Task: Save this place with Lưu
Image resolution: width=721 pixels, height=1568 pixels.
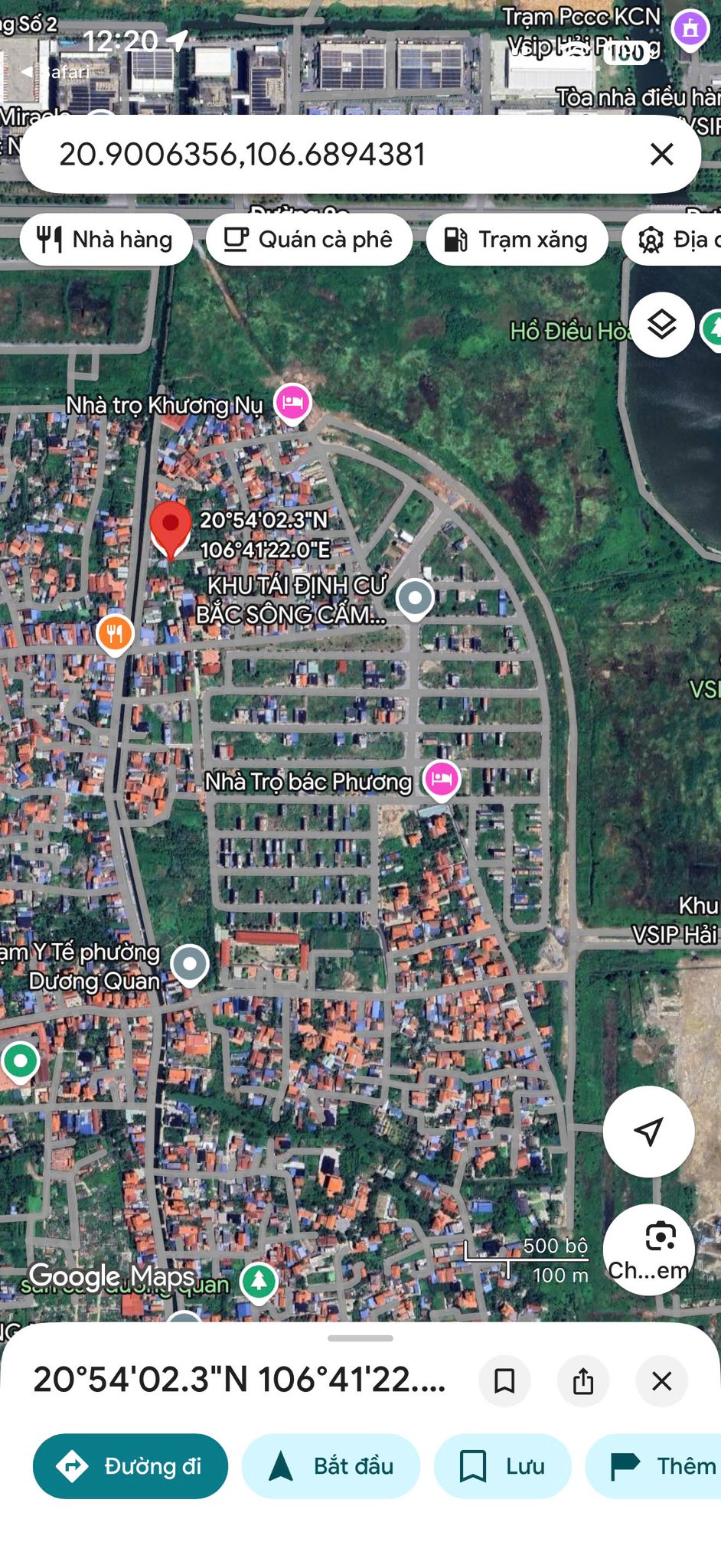Action: pos(502,1465)
